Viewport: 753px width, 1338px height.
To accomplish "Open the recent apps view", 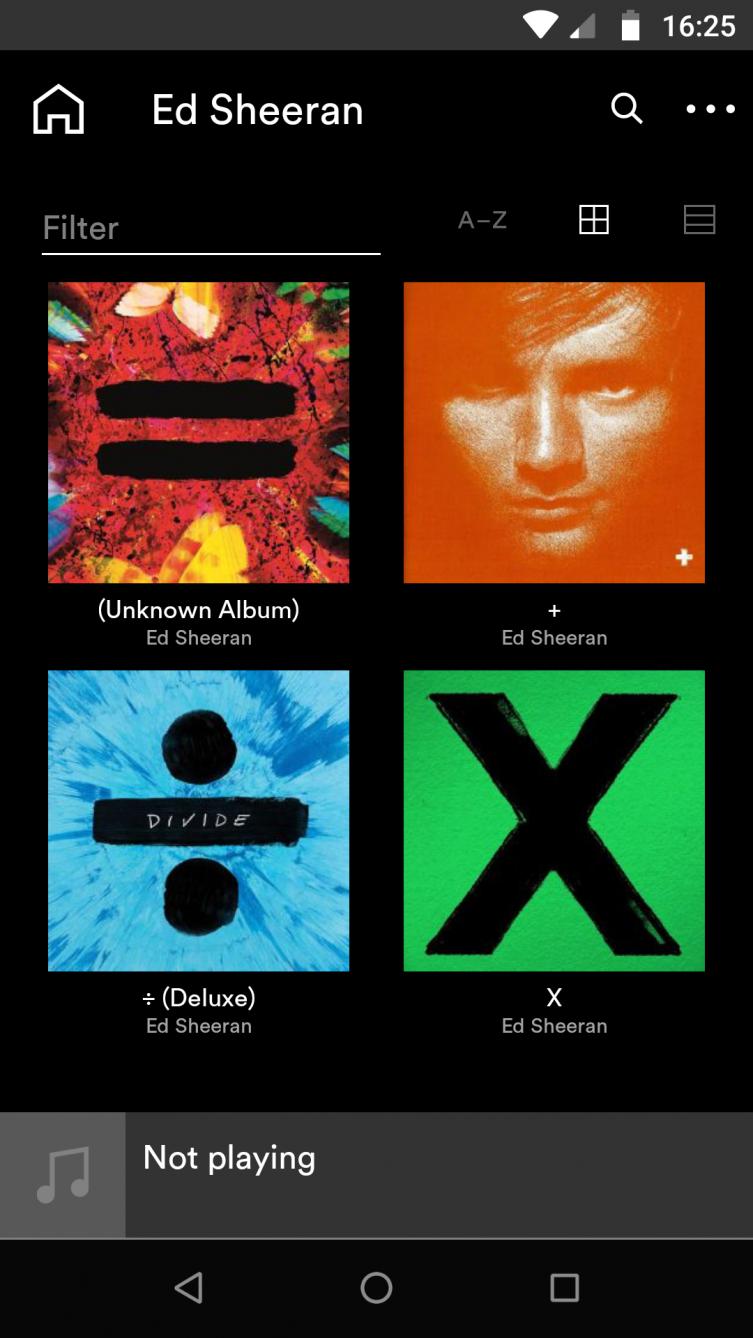I will [x=564, y=1287].
